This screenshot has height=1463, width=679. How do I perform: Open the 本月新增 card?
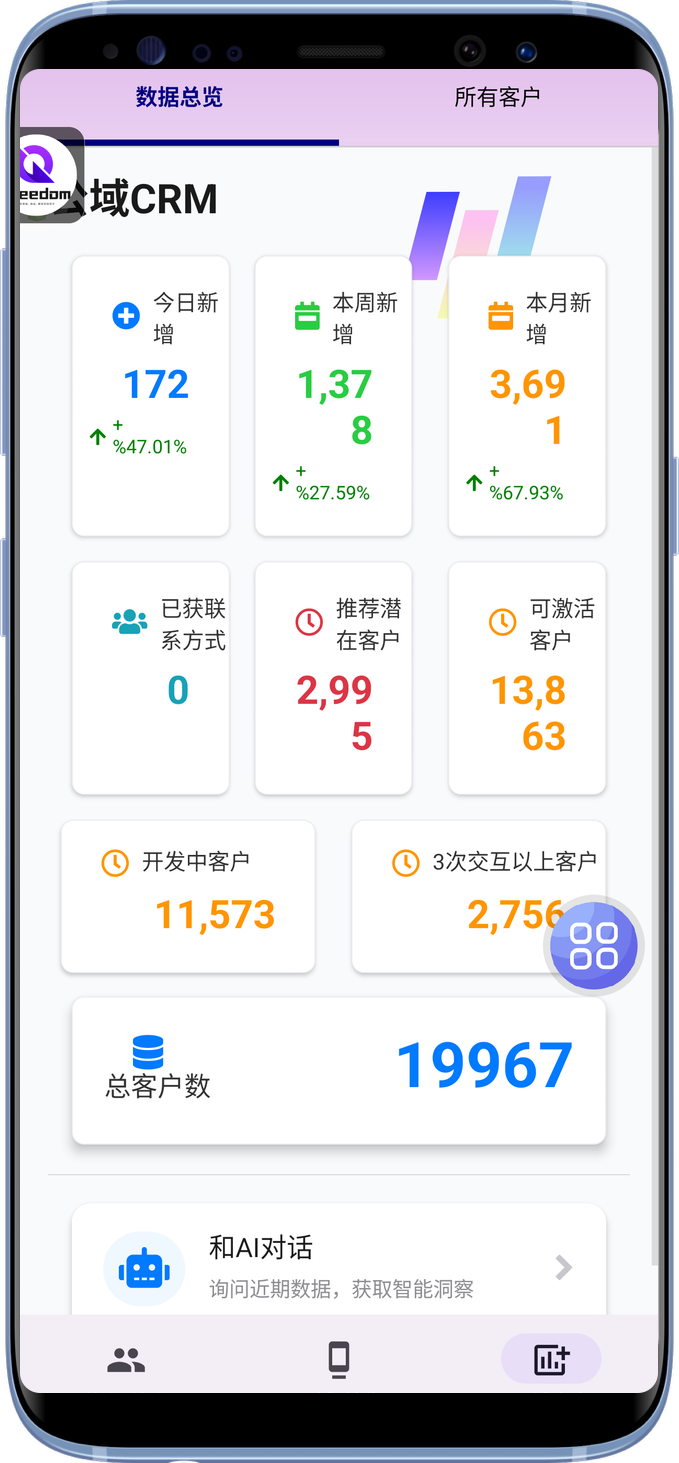point(527,396)
